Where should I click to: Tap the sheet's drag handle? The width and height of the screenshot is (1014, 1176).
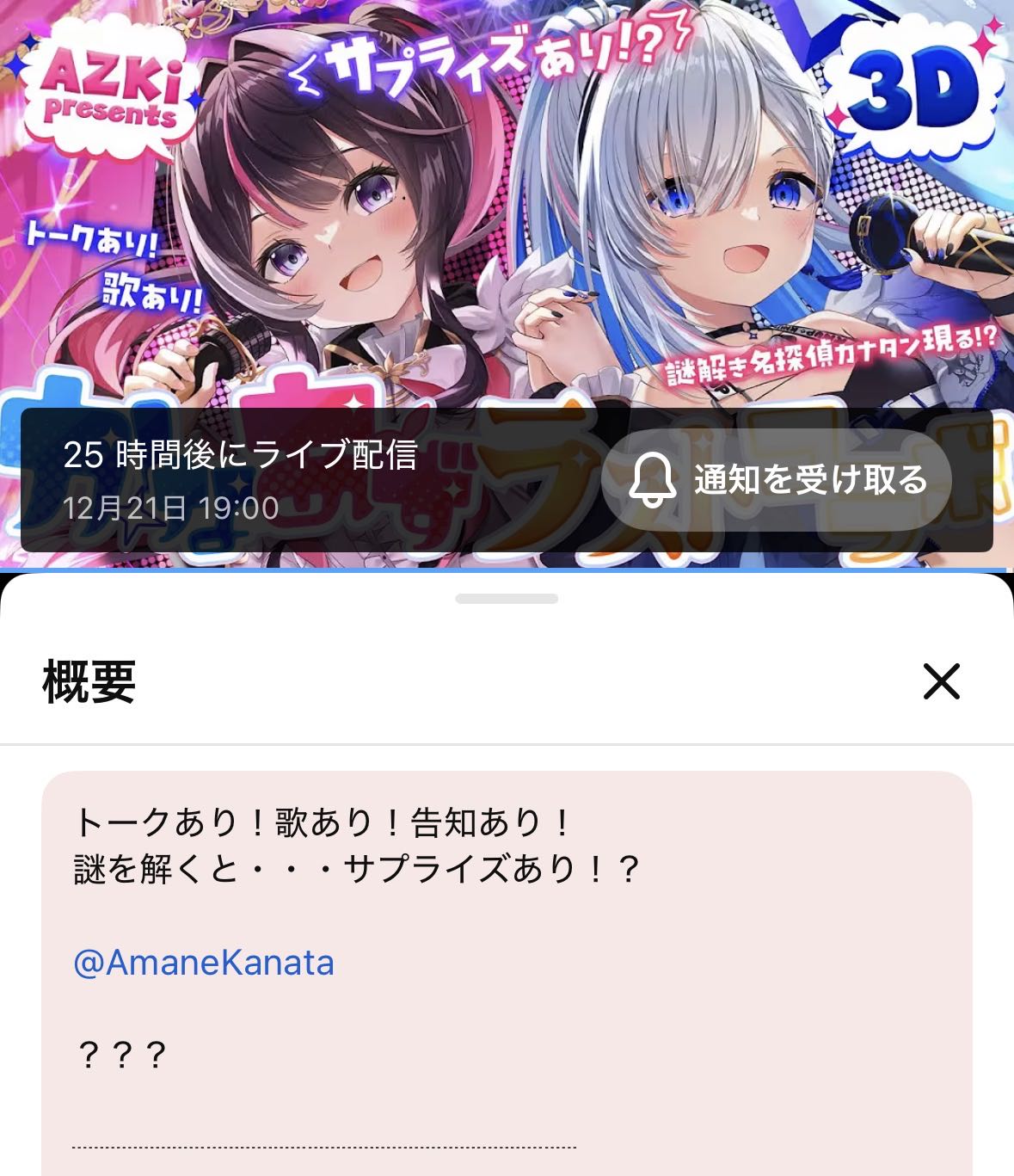(x=507, y=598)
